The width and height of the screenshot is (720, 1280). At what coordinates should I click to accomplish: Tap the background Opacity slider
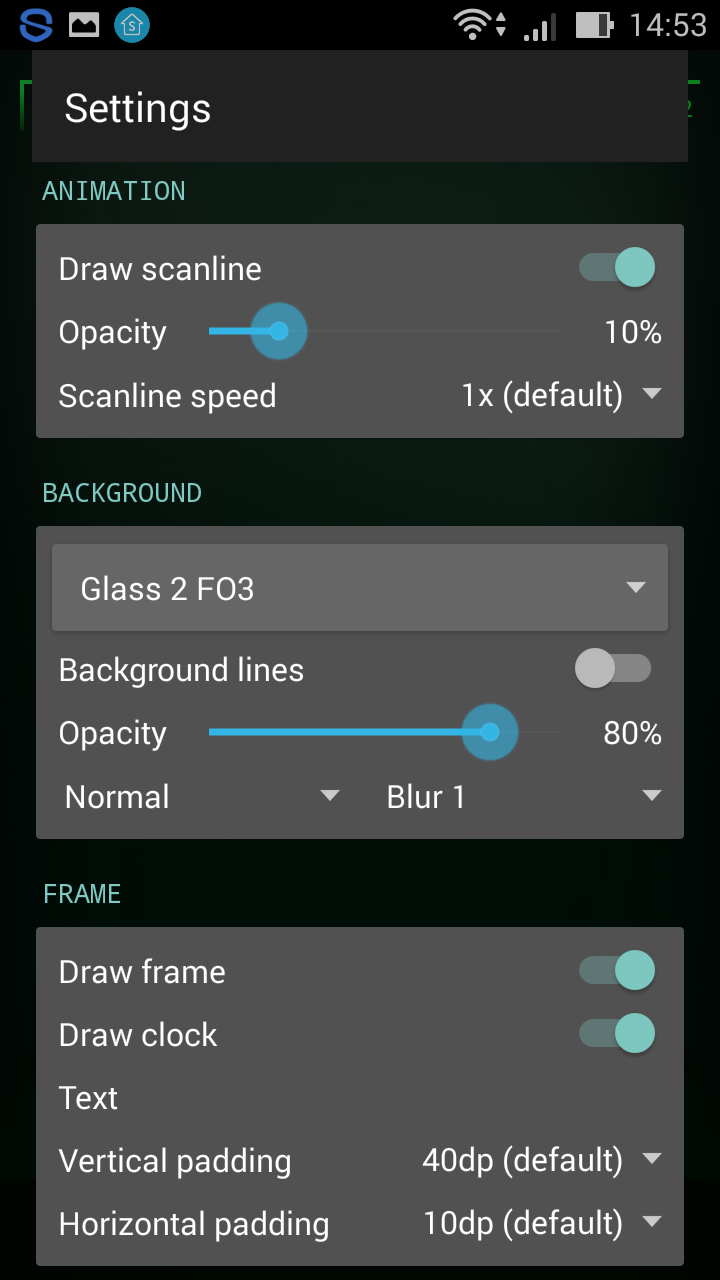384,732
